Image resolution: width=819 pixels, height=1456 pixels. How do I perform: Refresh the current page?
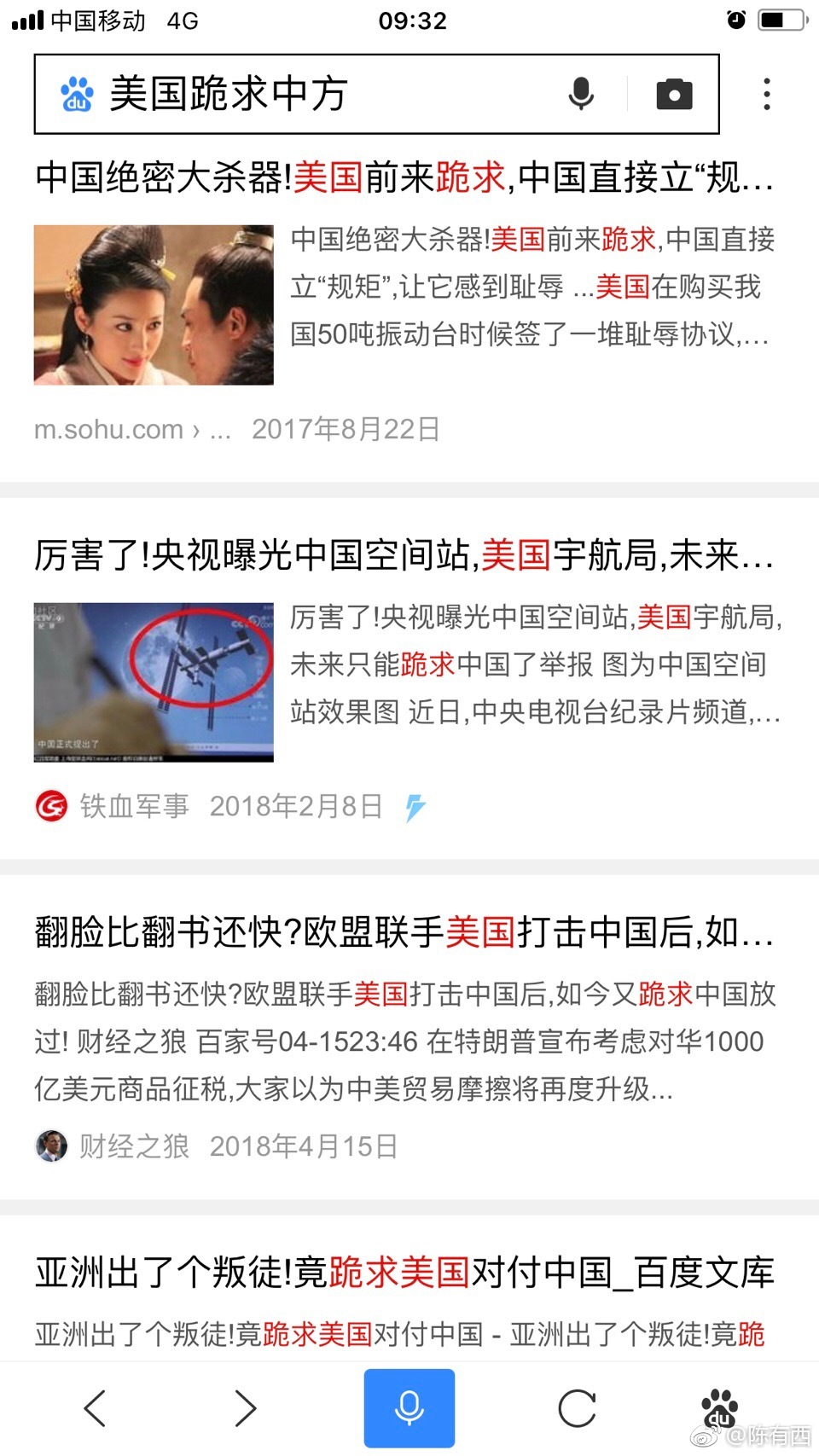coord(577,1408)
